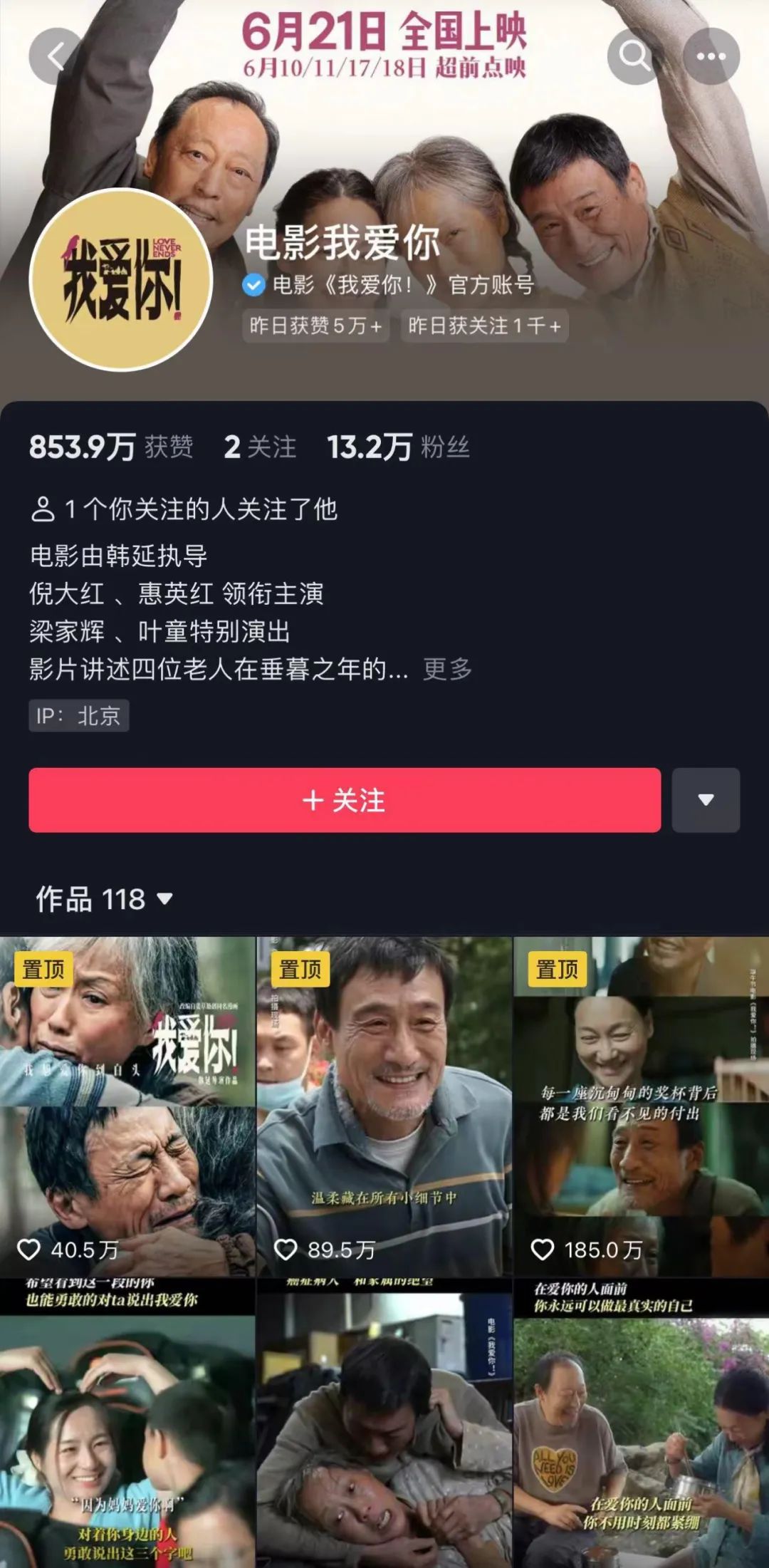This screenshot has height=1568, width=769.
Task: Expand the dropdown arrow beside 关注 button
Action: pyautogui.click(x=706, y=800)
